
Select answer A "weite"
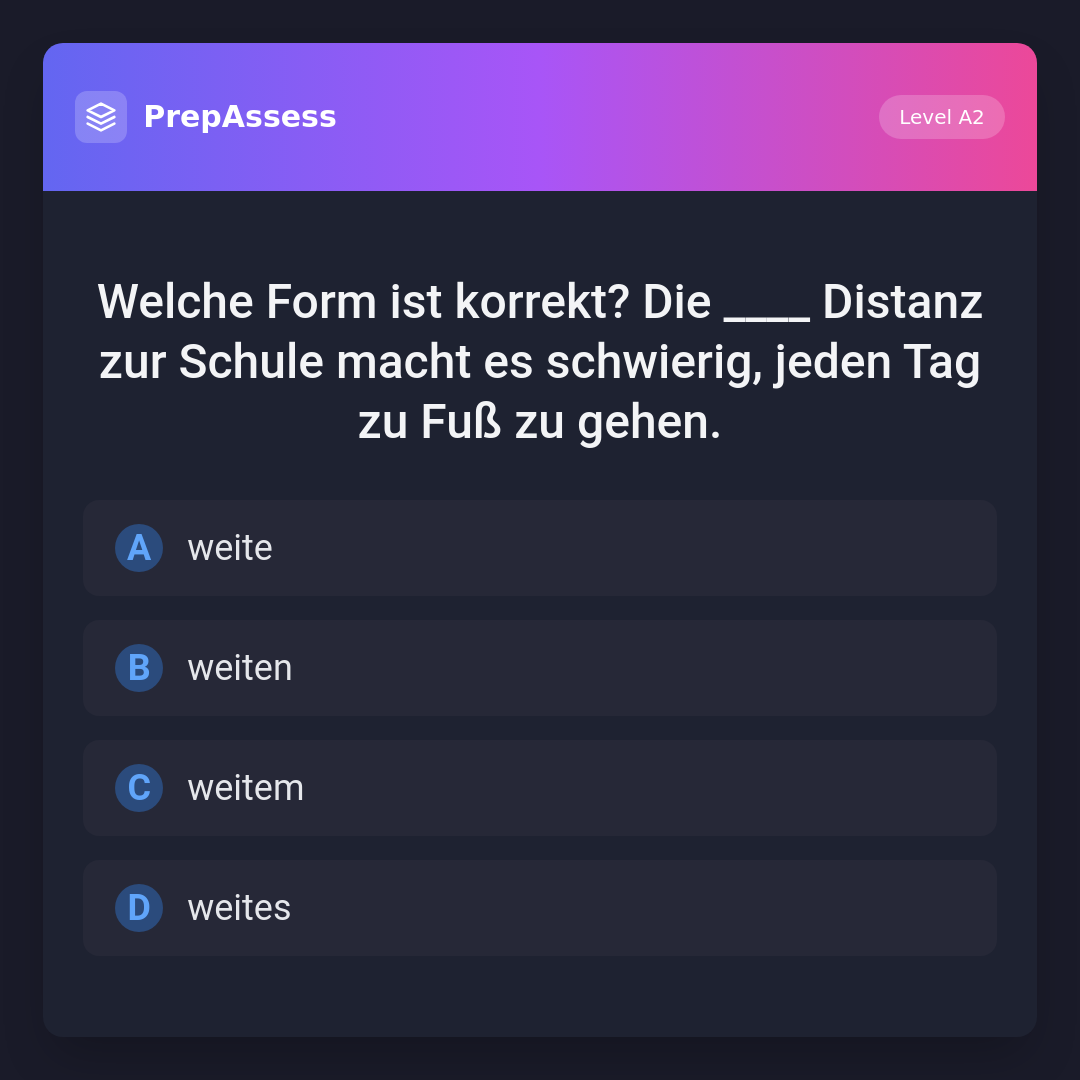click(539, 548)
